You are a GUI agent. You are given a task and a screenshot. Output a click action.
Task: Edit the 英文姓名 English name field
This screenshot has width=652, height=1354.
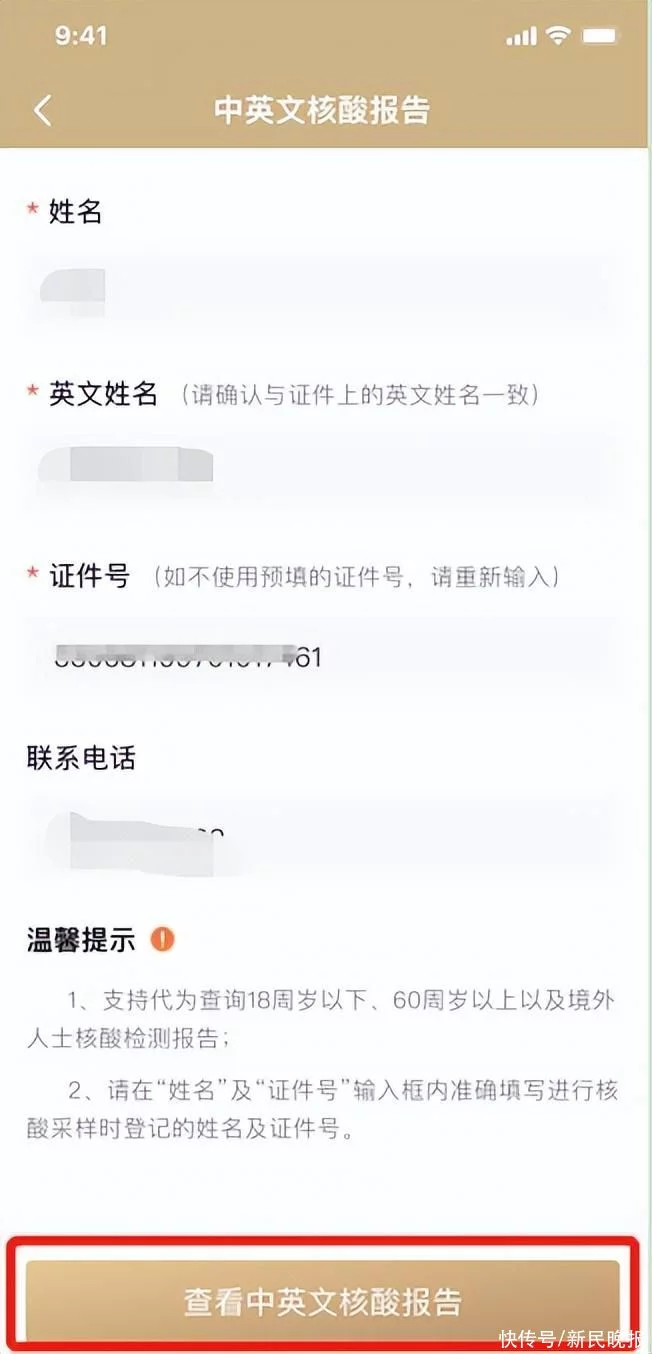326,468
